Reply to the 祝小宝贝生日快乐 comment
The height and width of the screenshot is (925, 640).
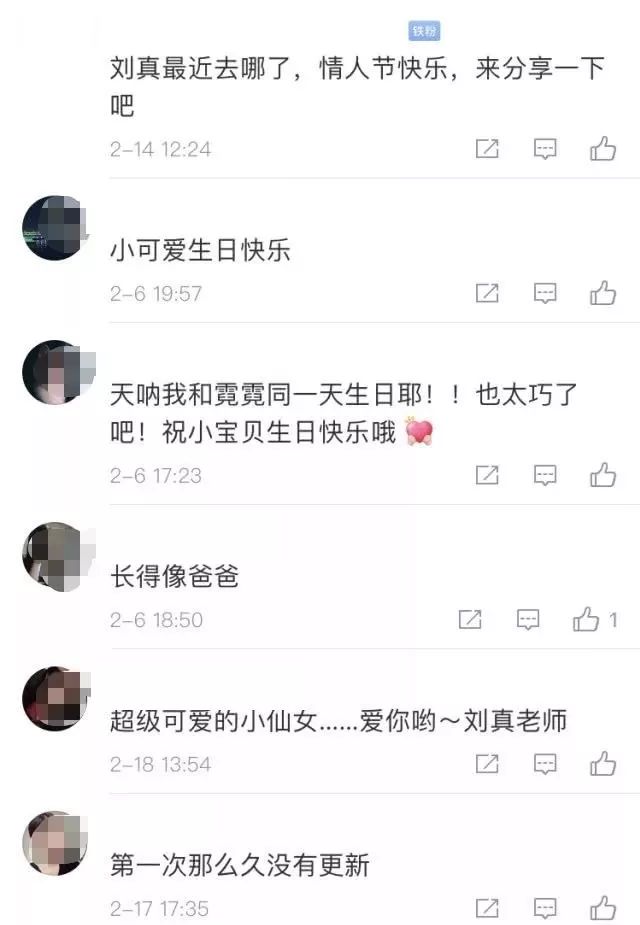pyautogui.click(x=545, y=475)
